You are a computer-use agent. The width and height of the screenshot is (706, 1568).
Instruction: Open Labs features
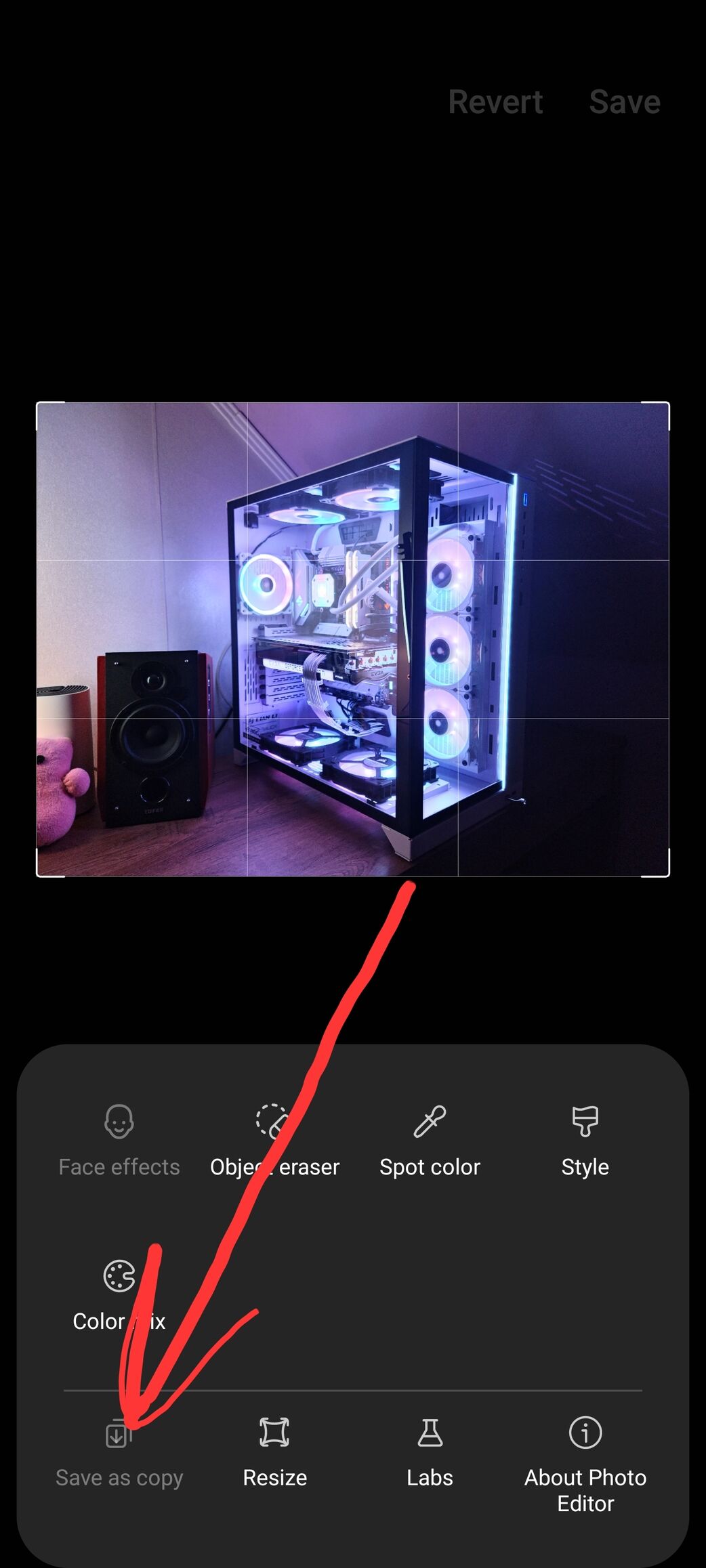coord(430,1452)
